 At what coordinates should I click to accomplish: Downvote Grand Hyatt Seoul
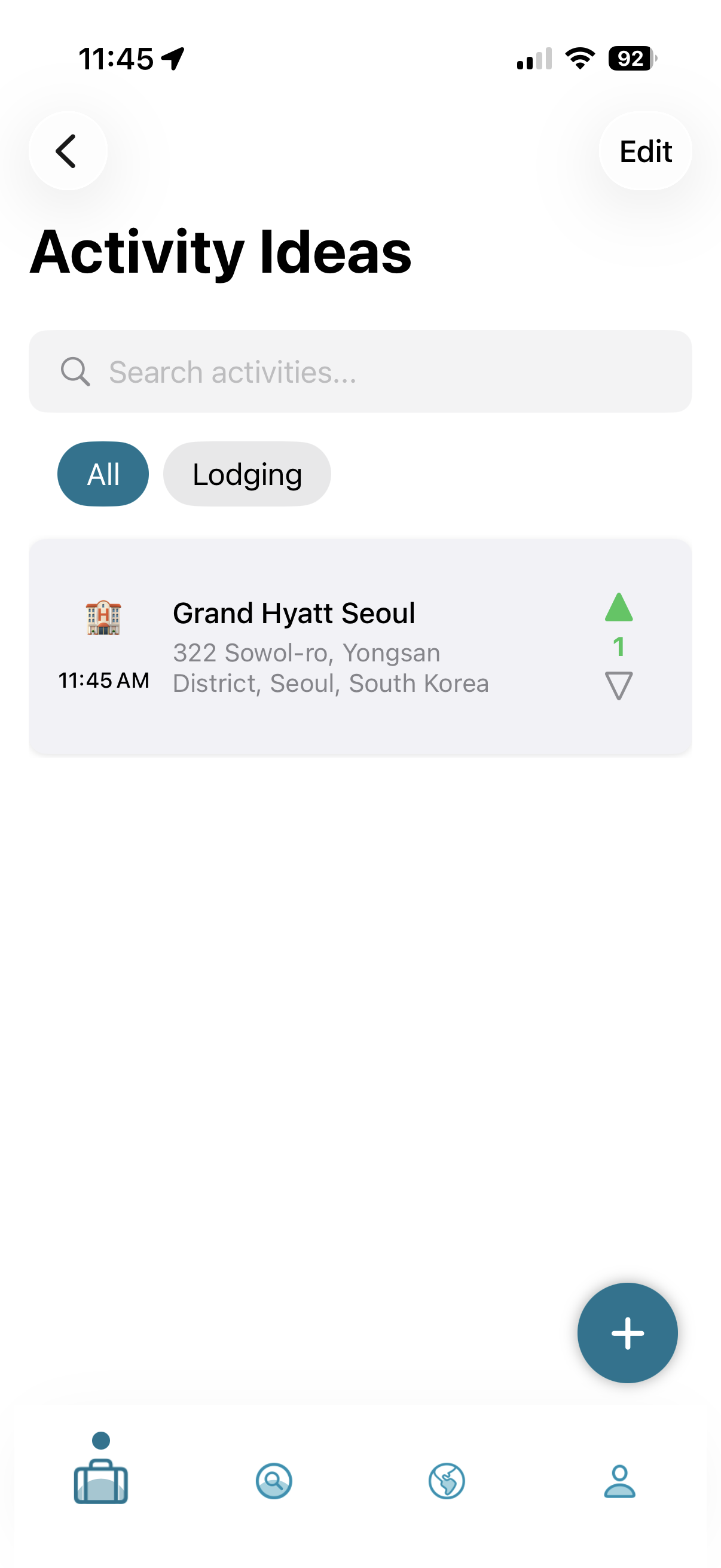[618, 686]
